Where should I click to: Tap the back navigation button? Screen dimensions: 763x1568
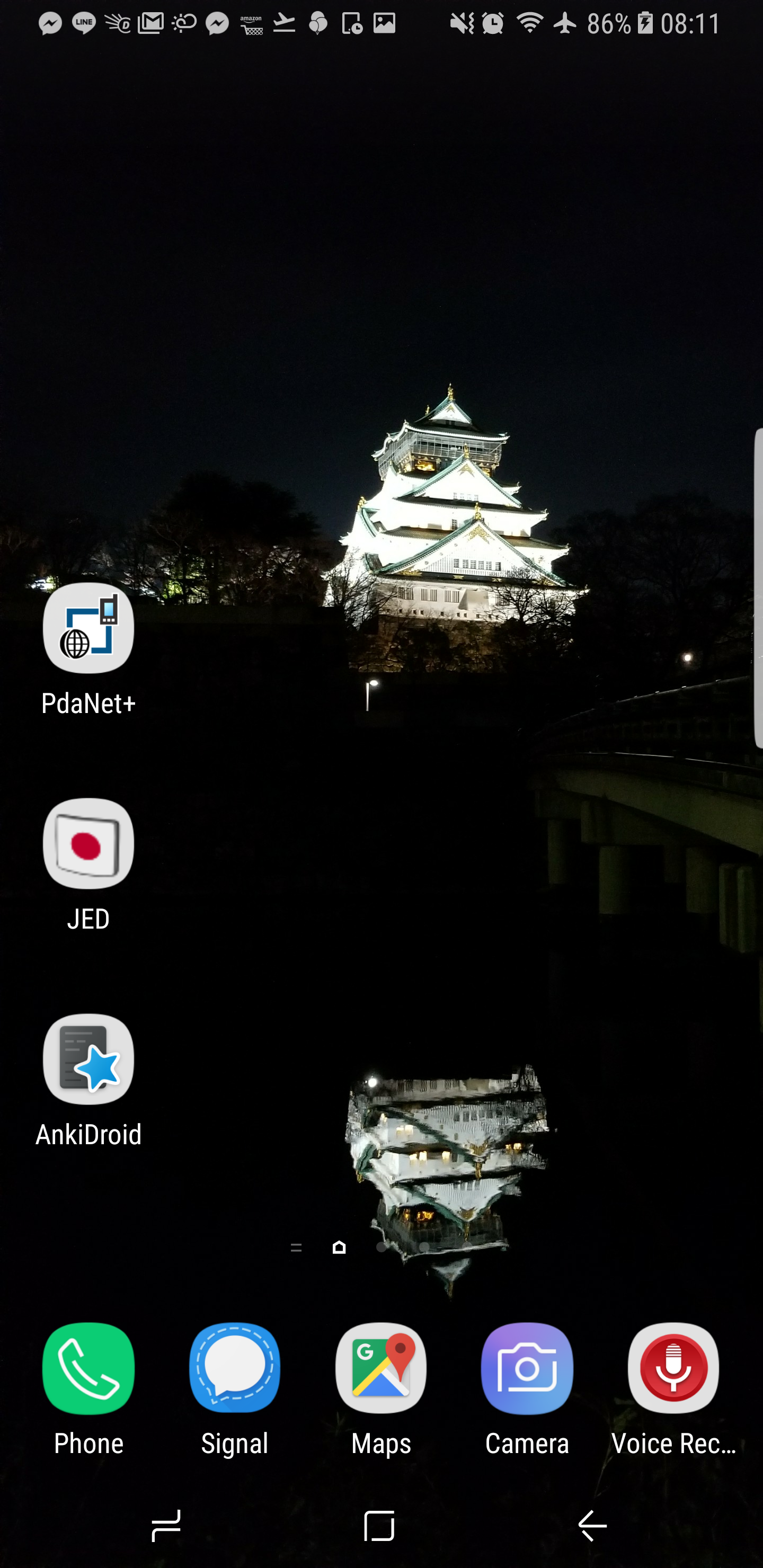[592, 1526]
